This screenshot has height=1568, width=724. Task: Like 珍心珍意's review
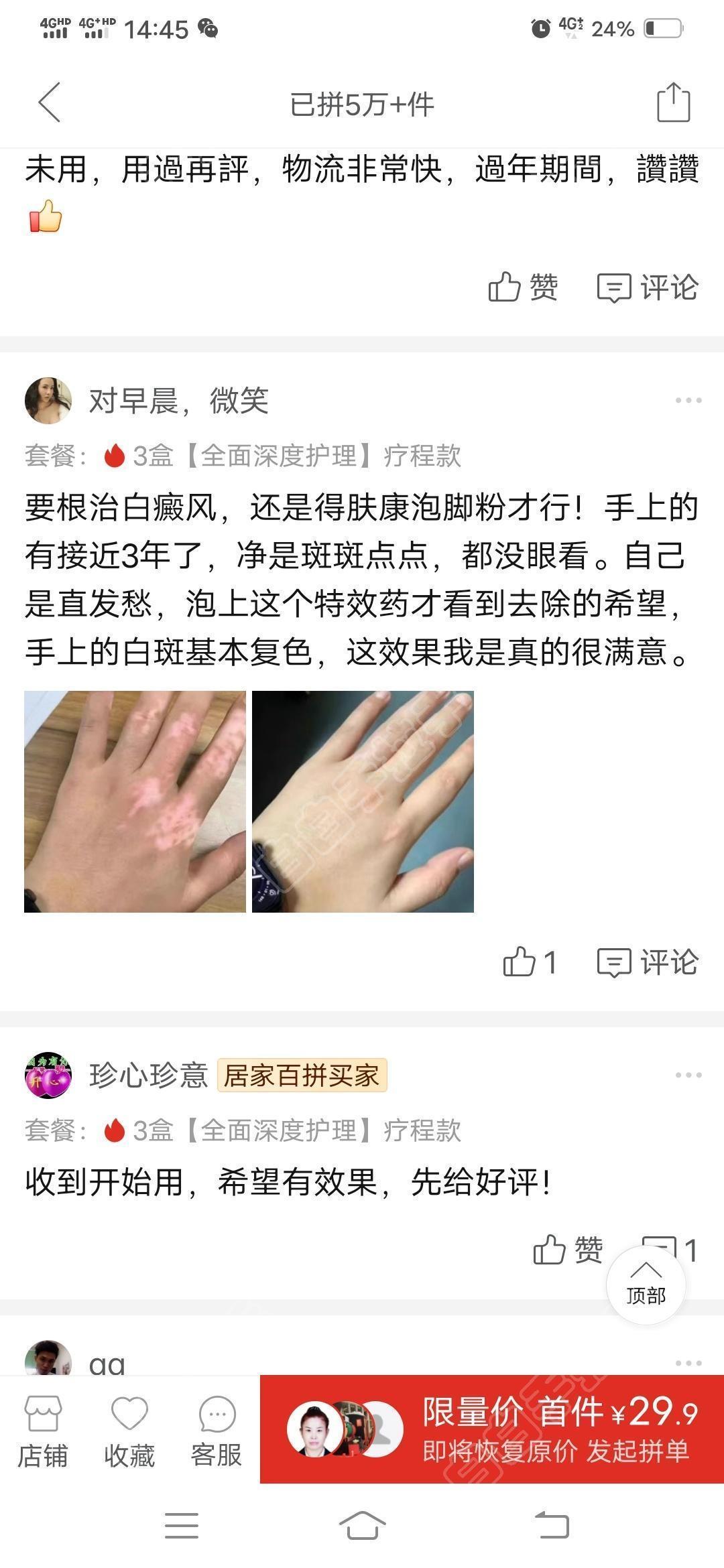point(568,1250)
